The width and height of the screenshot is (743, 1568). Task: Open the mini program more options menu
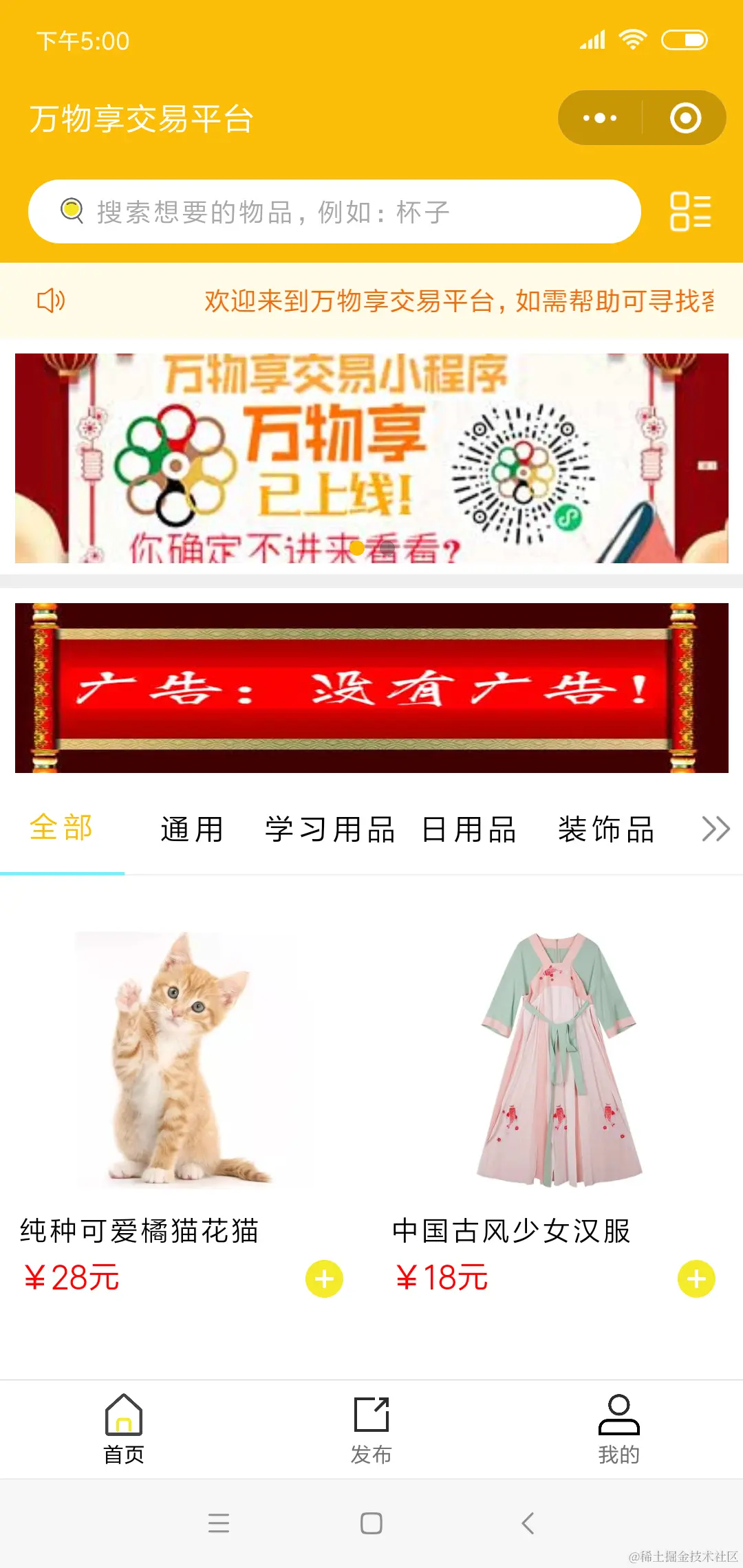600,118
